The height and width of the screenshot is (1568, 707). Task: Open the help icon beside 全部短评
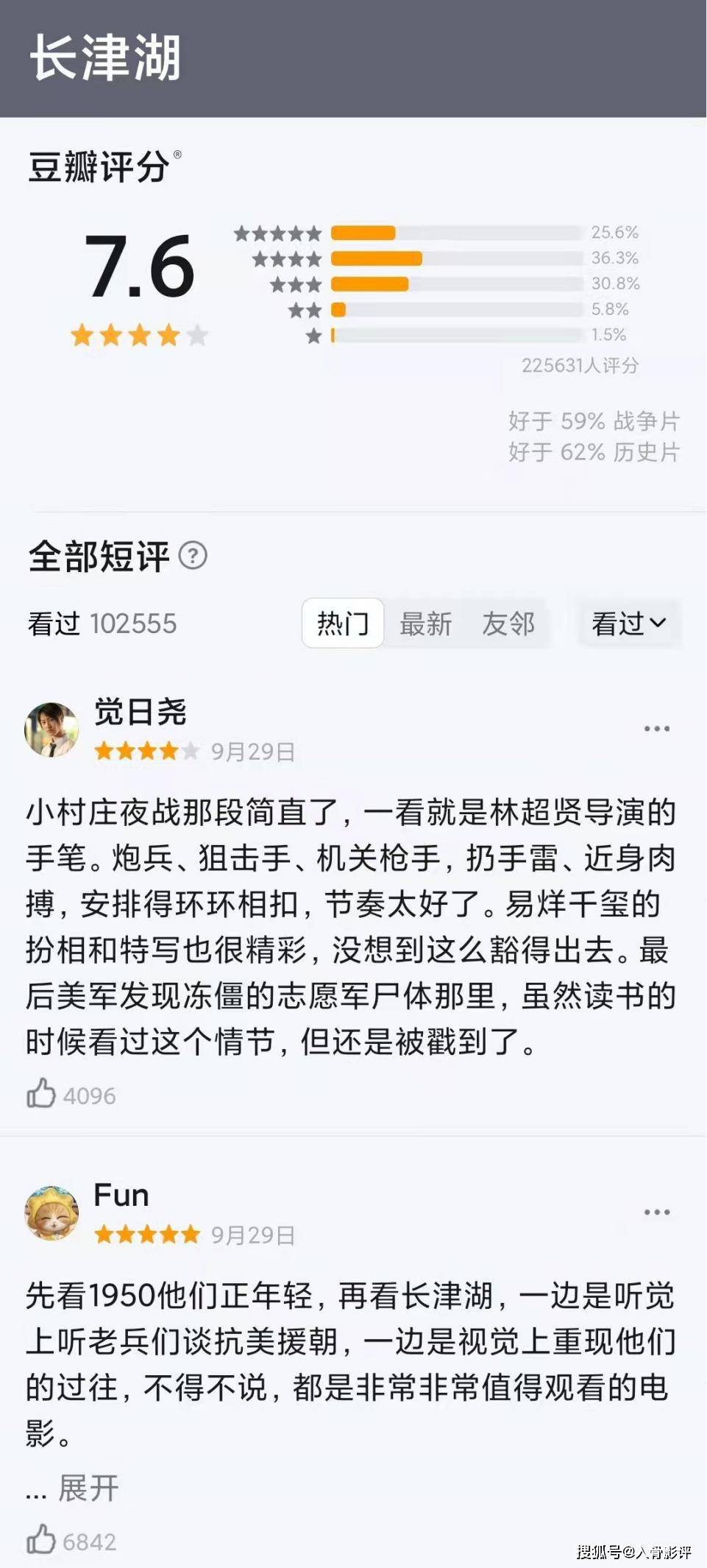point(193,555)
